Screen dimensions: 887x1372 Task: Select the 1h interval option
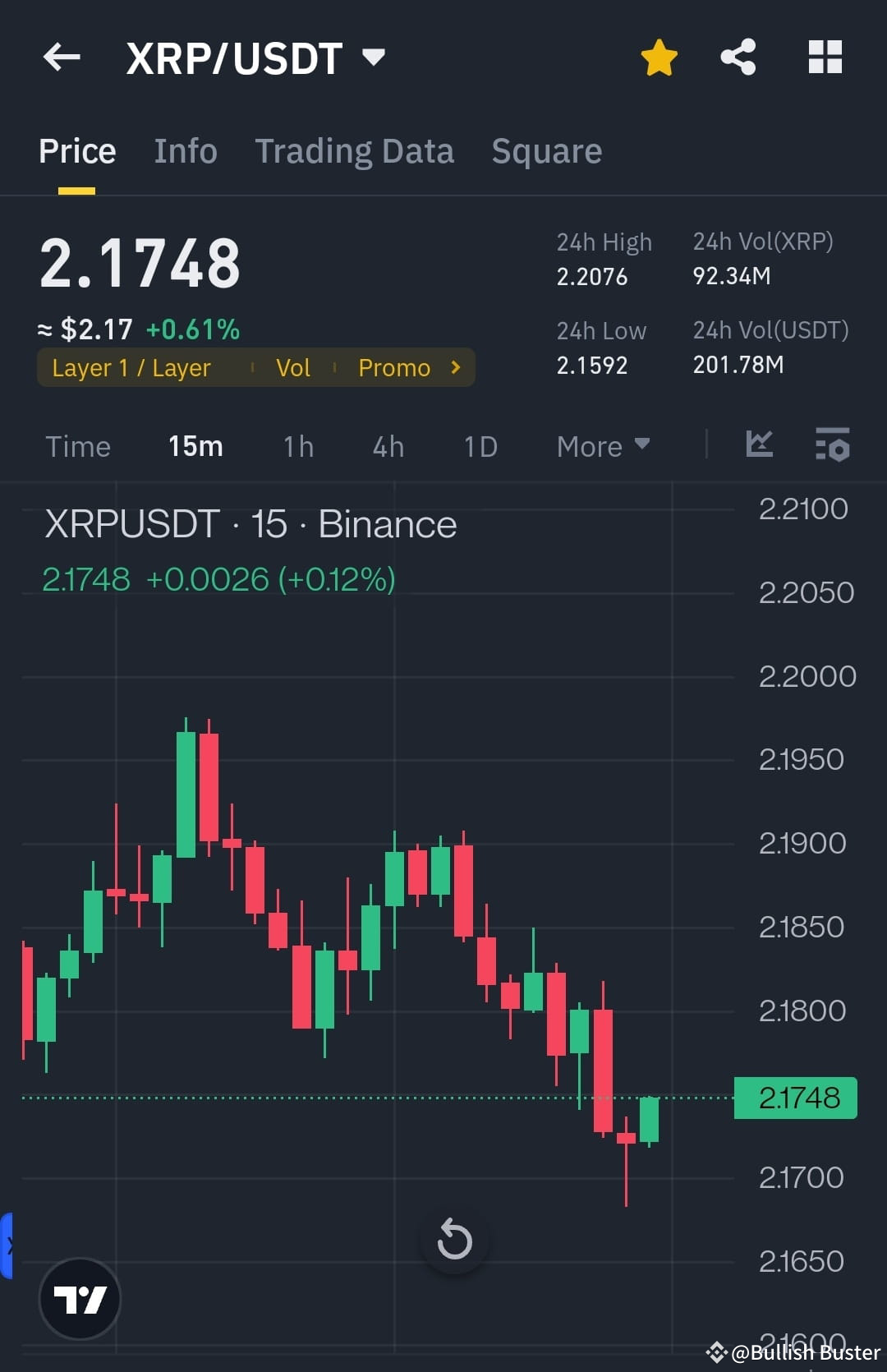[x=297, y=446]
